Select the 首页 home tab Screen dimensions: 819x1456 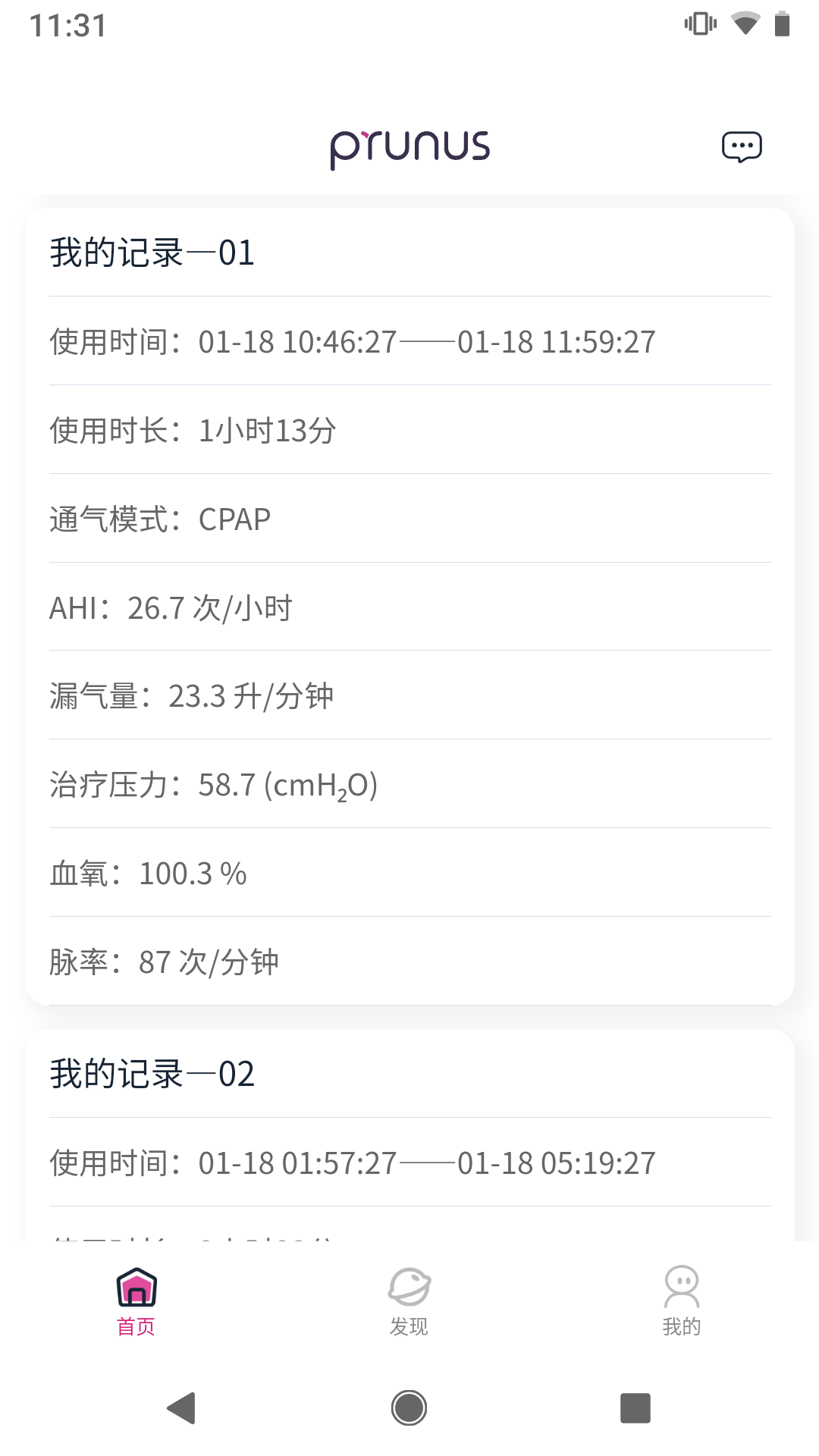click(x=136, y=1301)
